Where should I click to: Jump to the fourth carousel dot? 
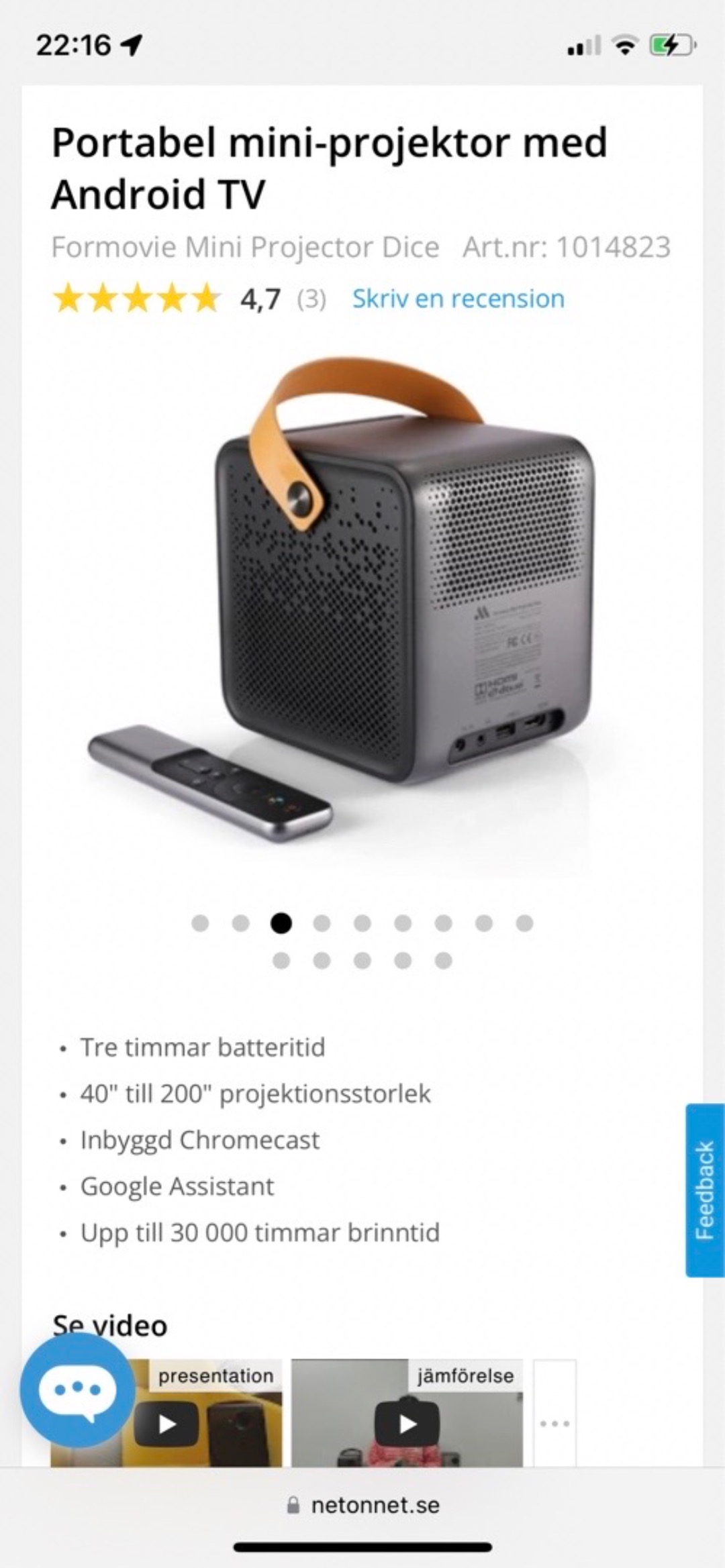[322, 923]
